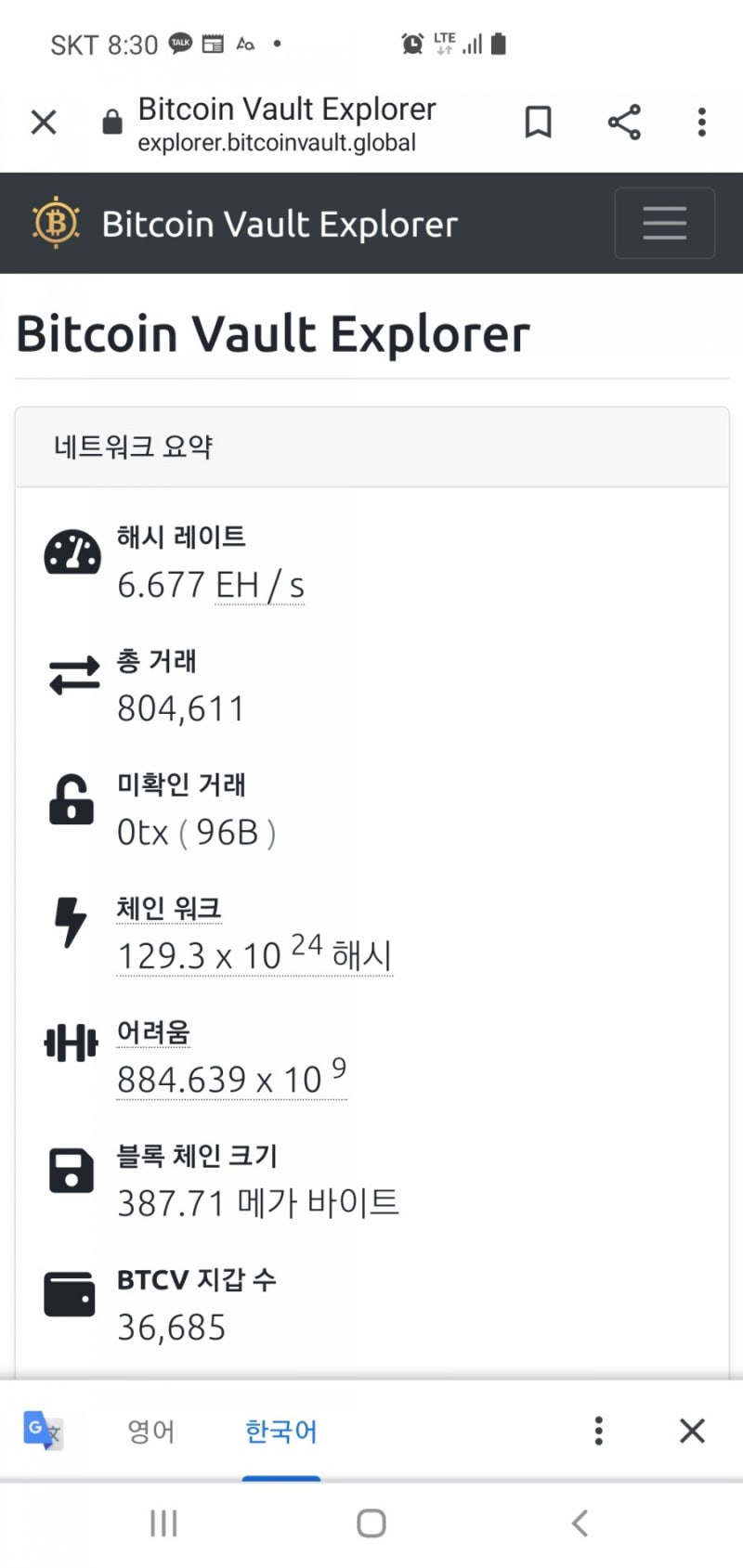The image size is (743, 1568).
Task: Open the translate bar's three-dot options menu
Action: click(x=598, y=1432)
